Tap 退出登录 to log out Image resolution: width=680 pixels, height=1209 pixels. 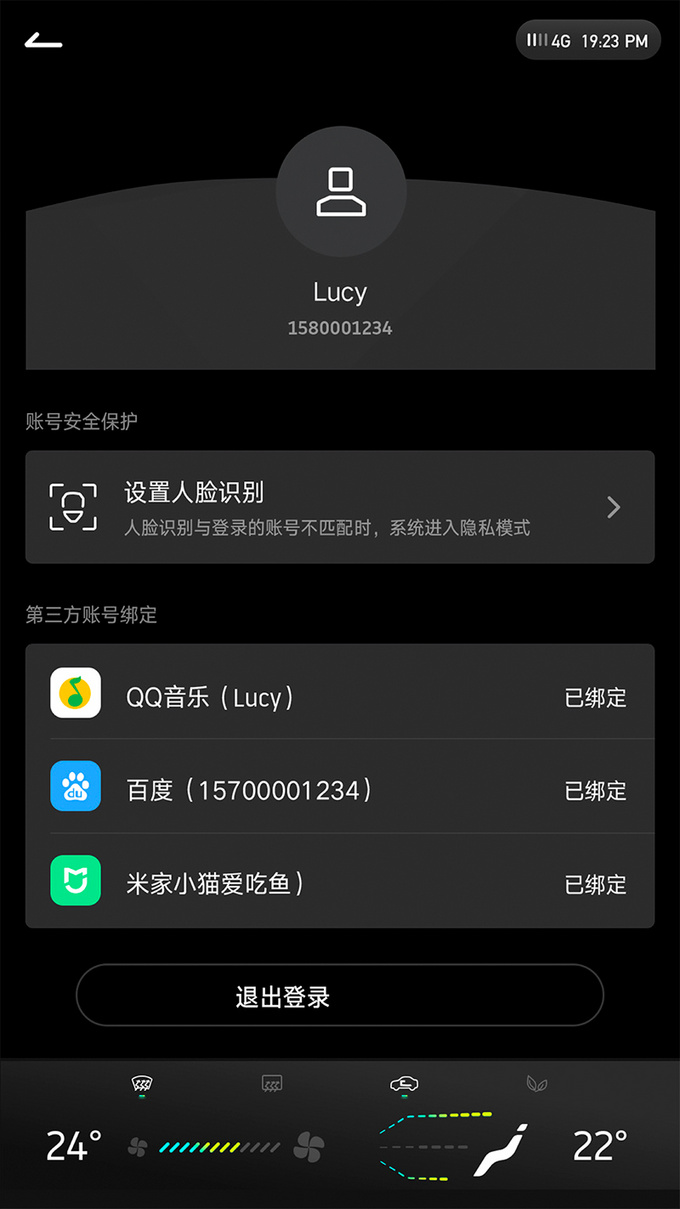pyautogui.click(x=340, y=995)
